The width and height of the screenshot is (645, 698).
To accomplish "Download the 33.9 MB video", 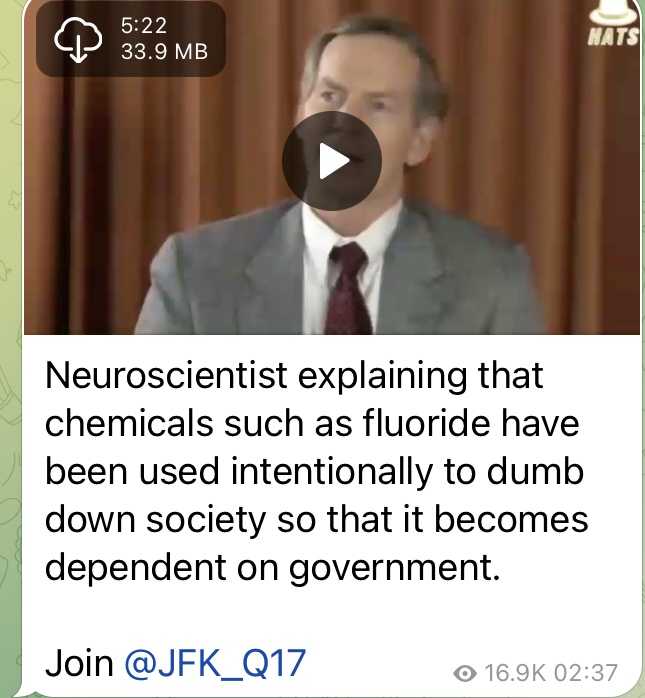I will [x=79, y=40].
